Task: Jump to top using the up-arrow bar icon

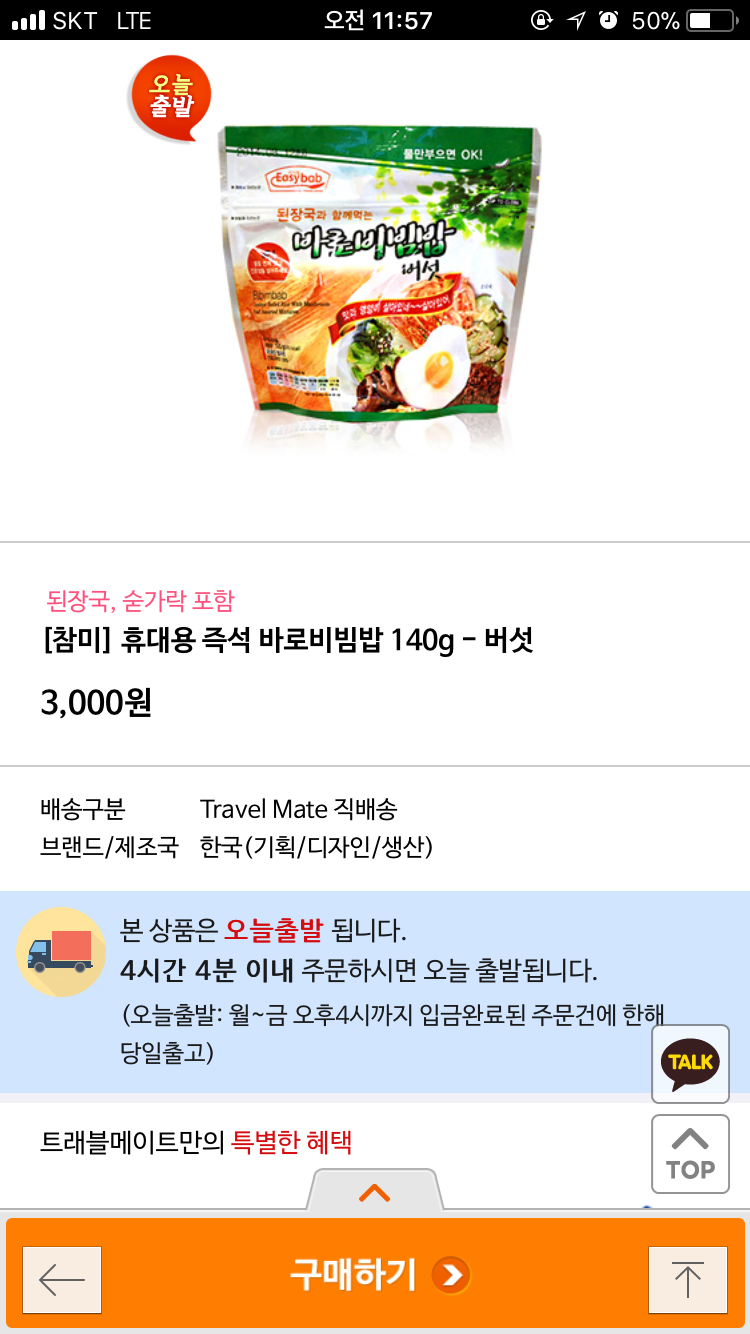Action: point(687,1279)
